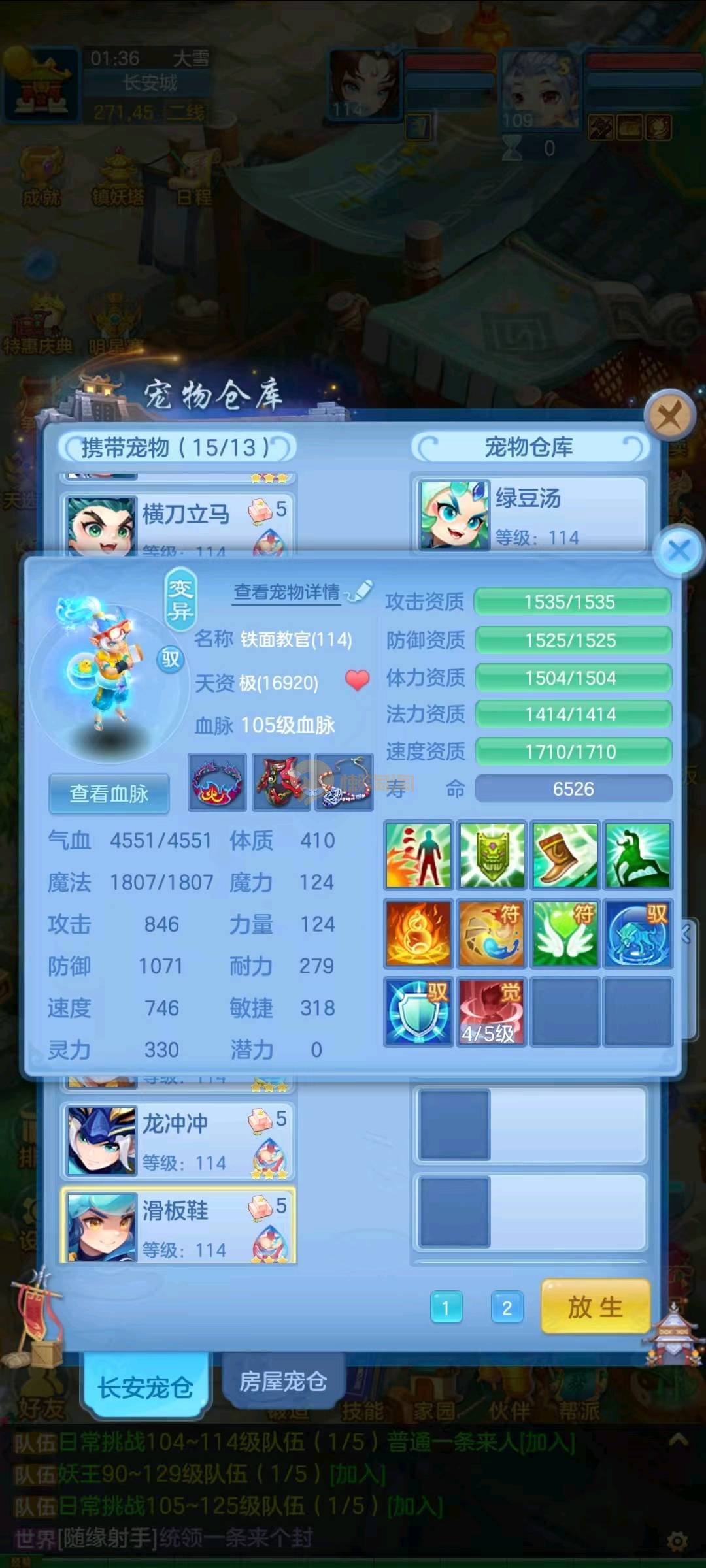Image resolution: width=706 pixels, height=1568 pixels.
Task: Open the 查看宠物详情 link
Action: pyautogui.click(x=287, y=592)
